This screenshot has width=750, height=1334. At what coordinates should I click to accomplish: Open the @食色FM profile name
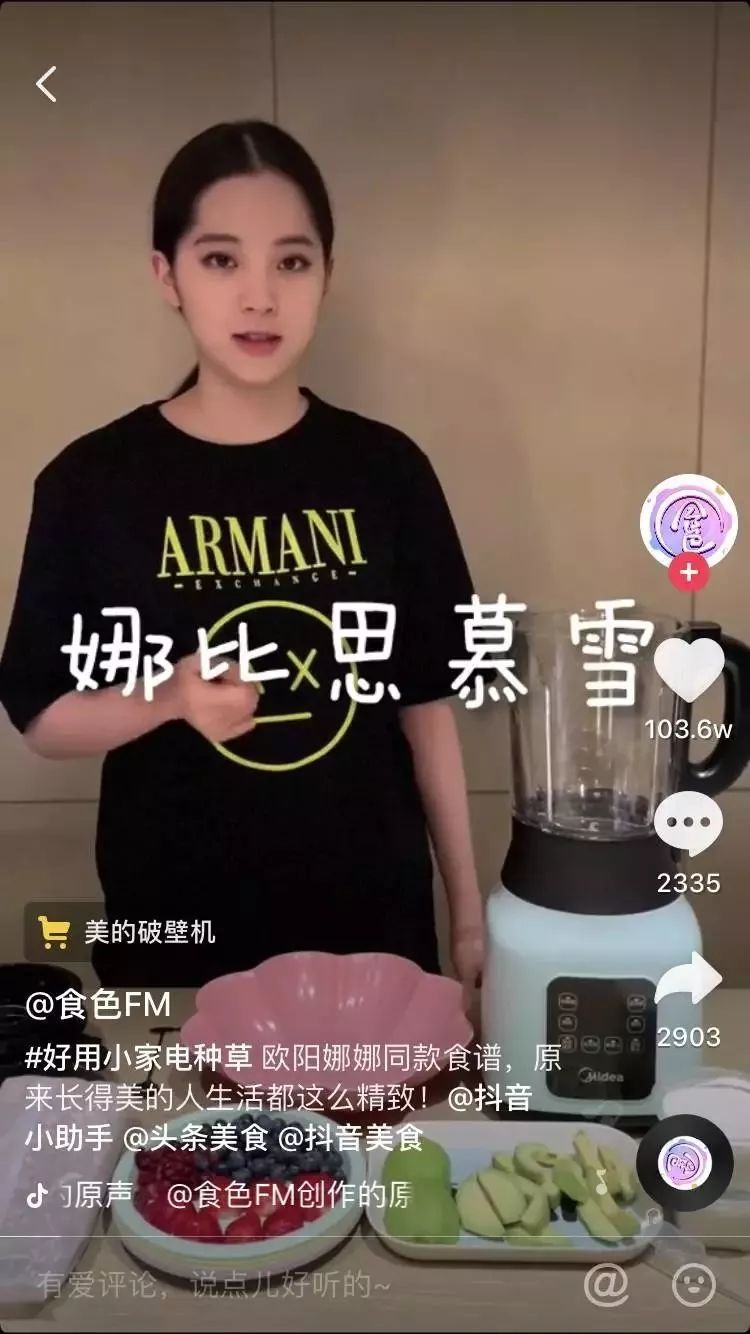tap(97, 1004)
